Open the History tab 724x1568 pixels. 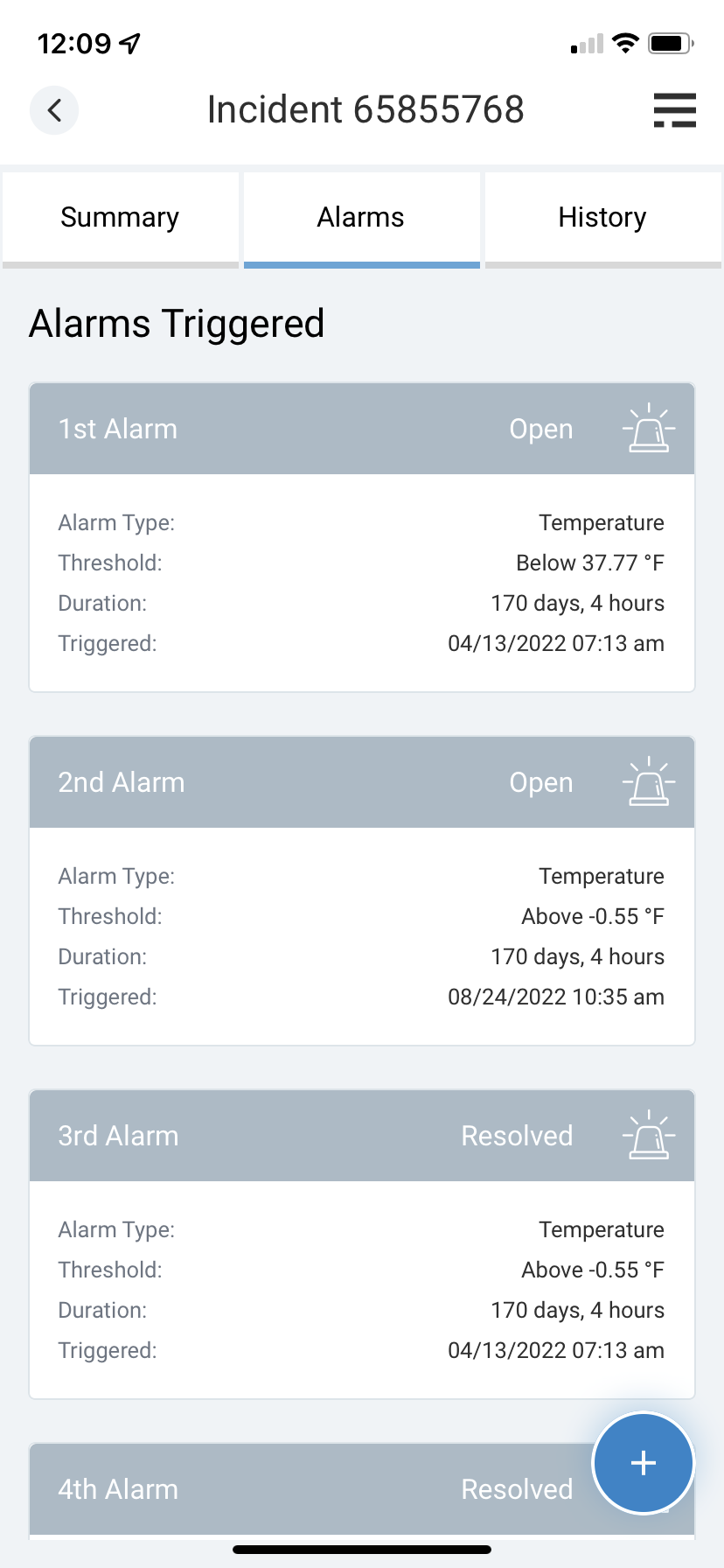click(x=602, y=217)
